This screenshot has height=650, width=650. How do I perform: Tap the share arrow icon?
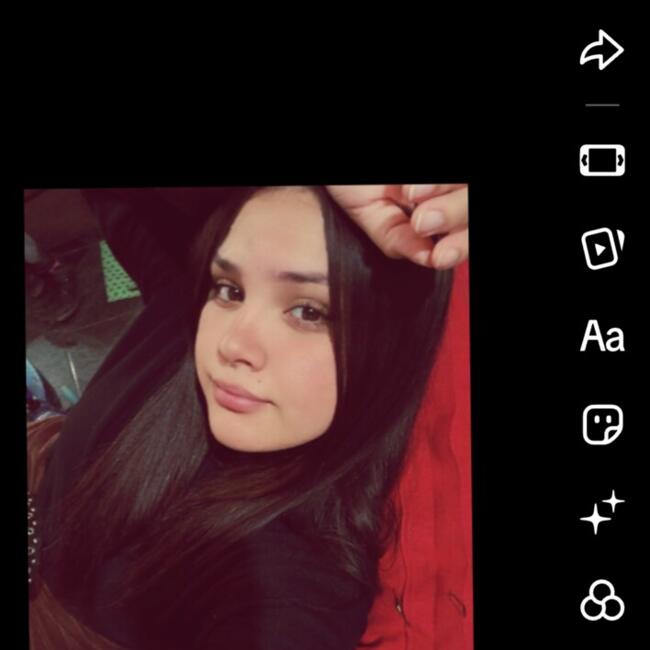(602, 50)
